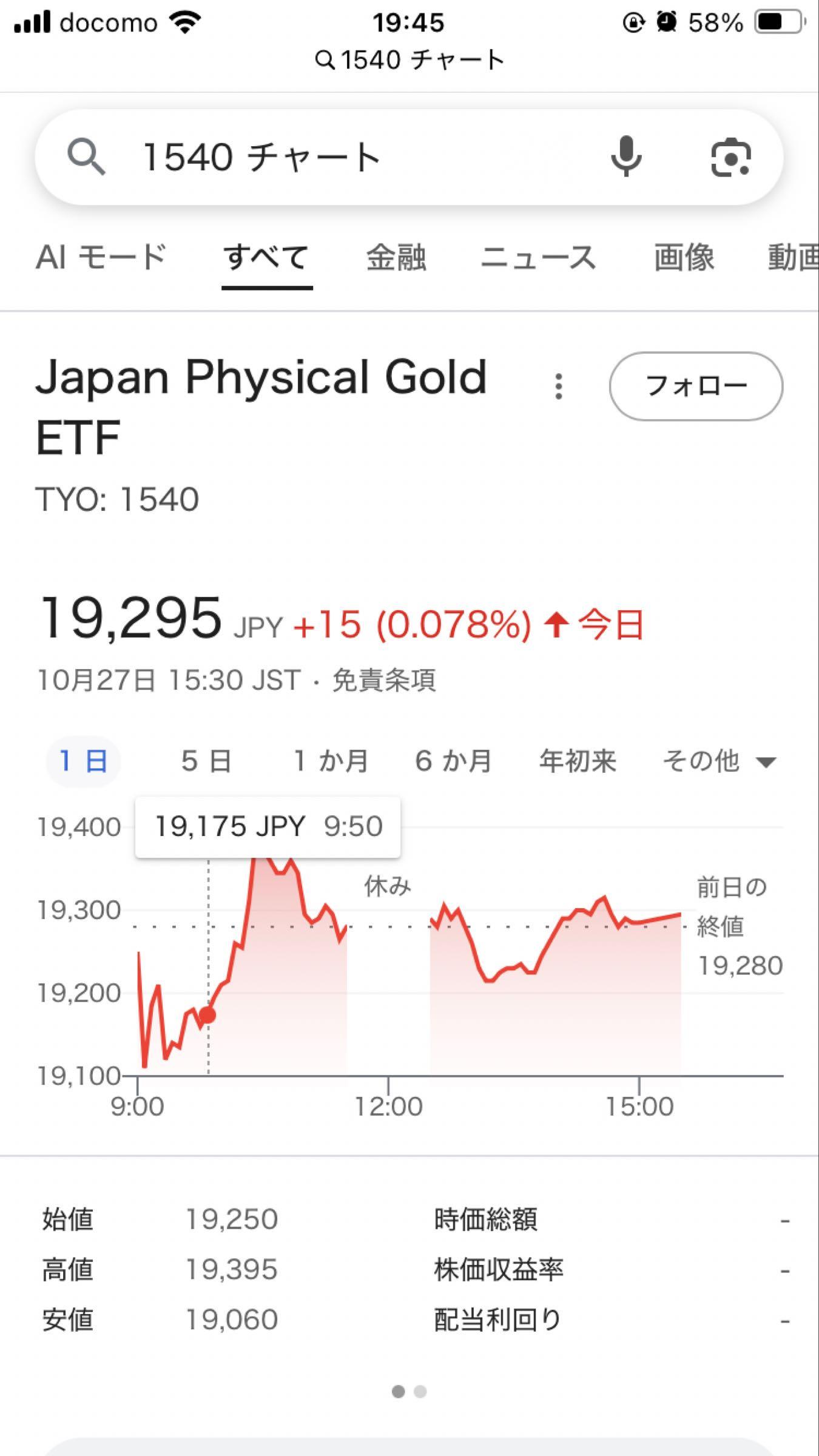The image size is (819, 1456).
Task: Click the magnifying glass search icon
Action: coord(87,158)
